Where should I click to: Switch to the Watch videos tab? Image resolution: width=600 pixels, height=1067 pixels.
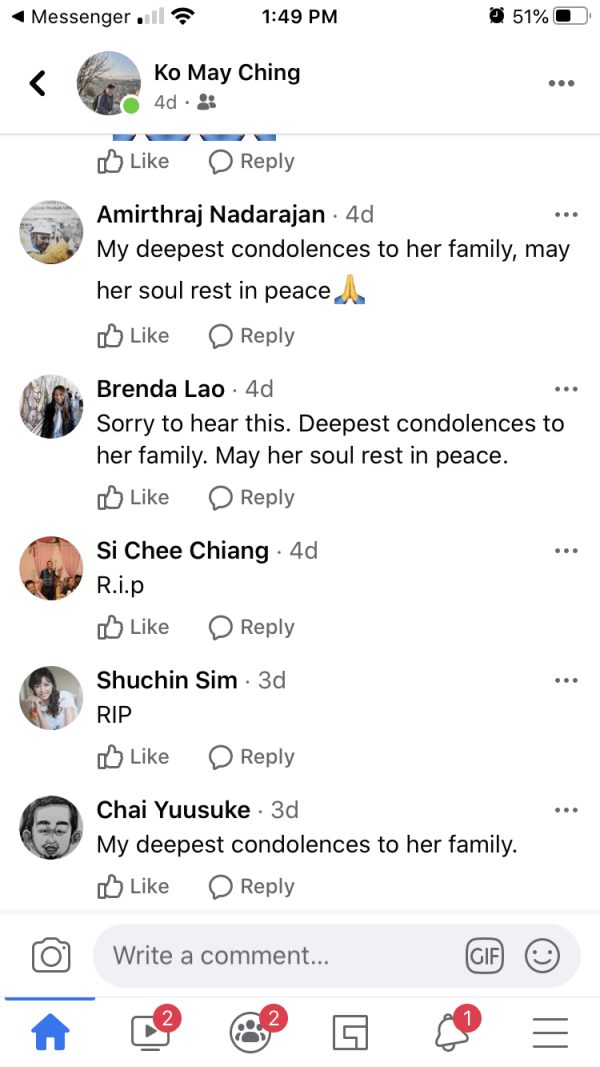pyautogui.click(x=152, y=1031)
